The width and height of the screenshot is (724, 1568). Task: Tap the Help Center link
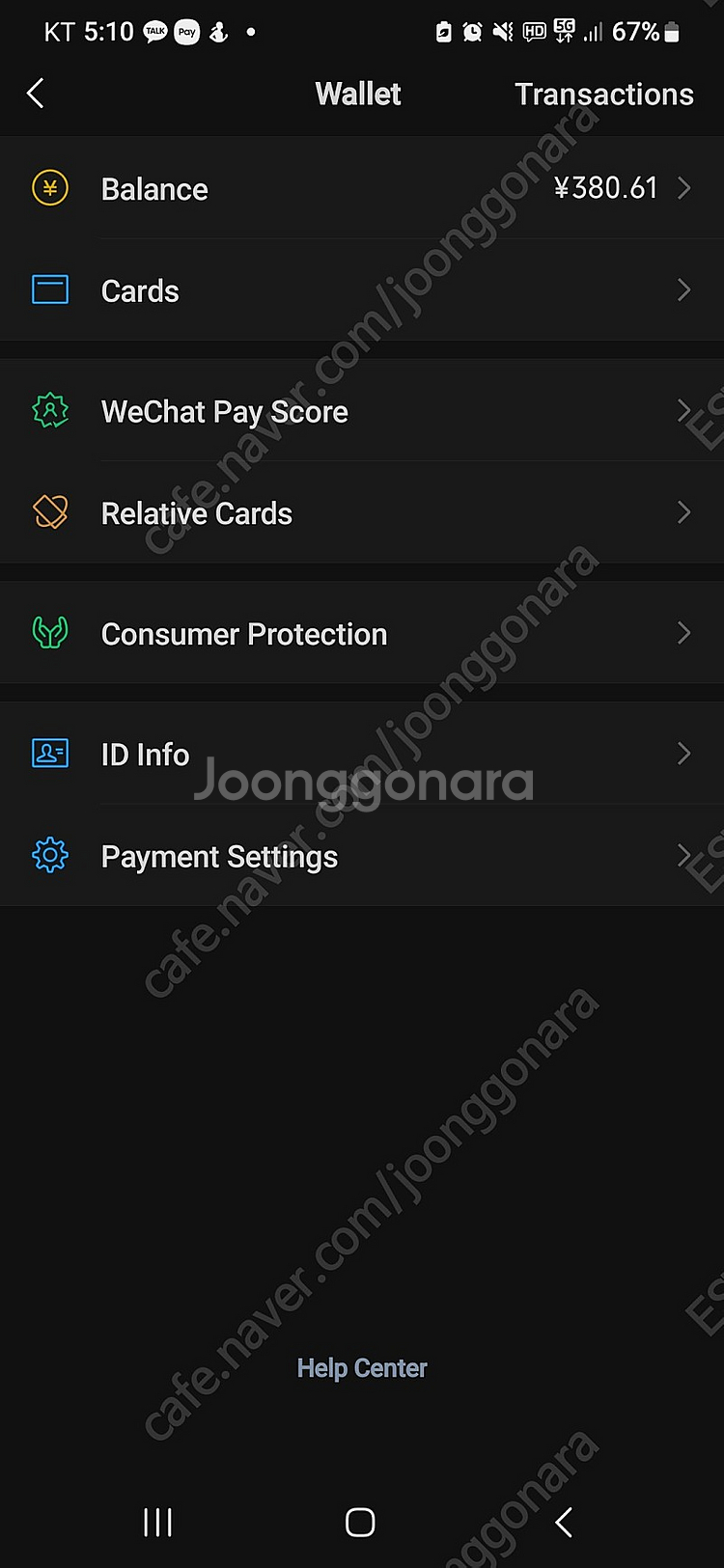point(362,1368)
